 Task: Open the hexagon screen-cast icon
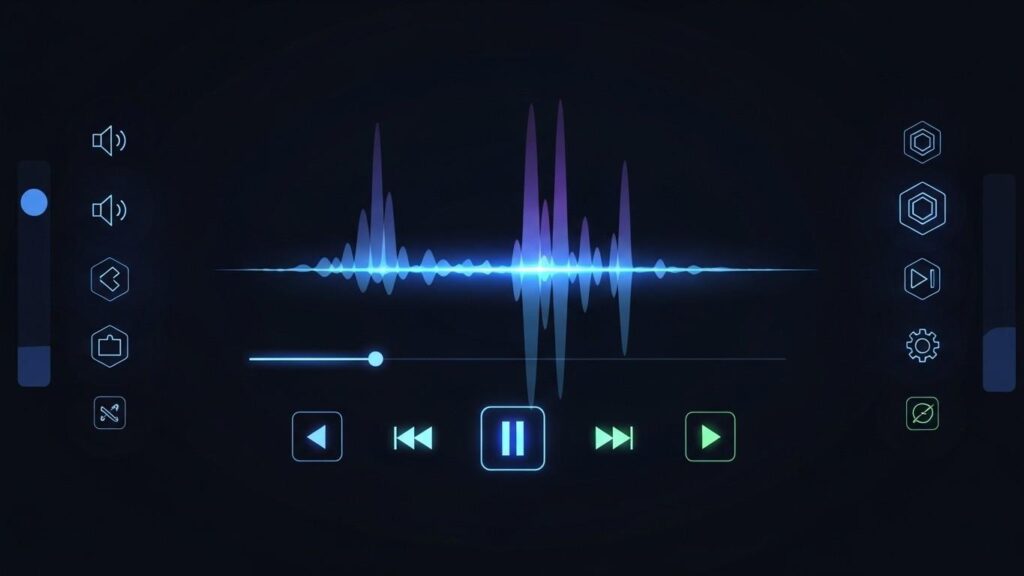tap(110, 347)
